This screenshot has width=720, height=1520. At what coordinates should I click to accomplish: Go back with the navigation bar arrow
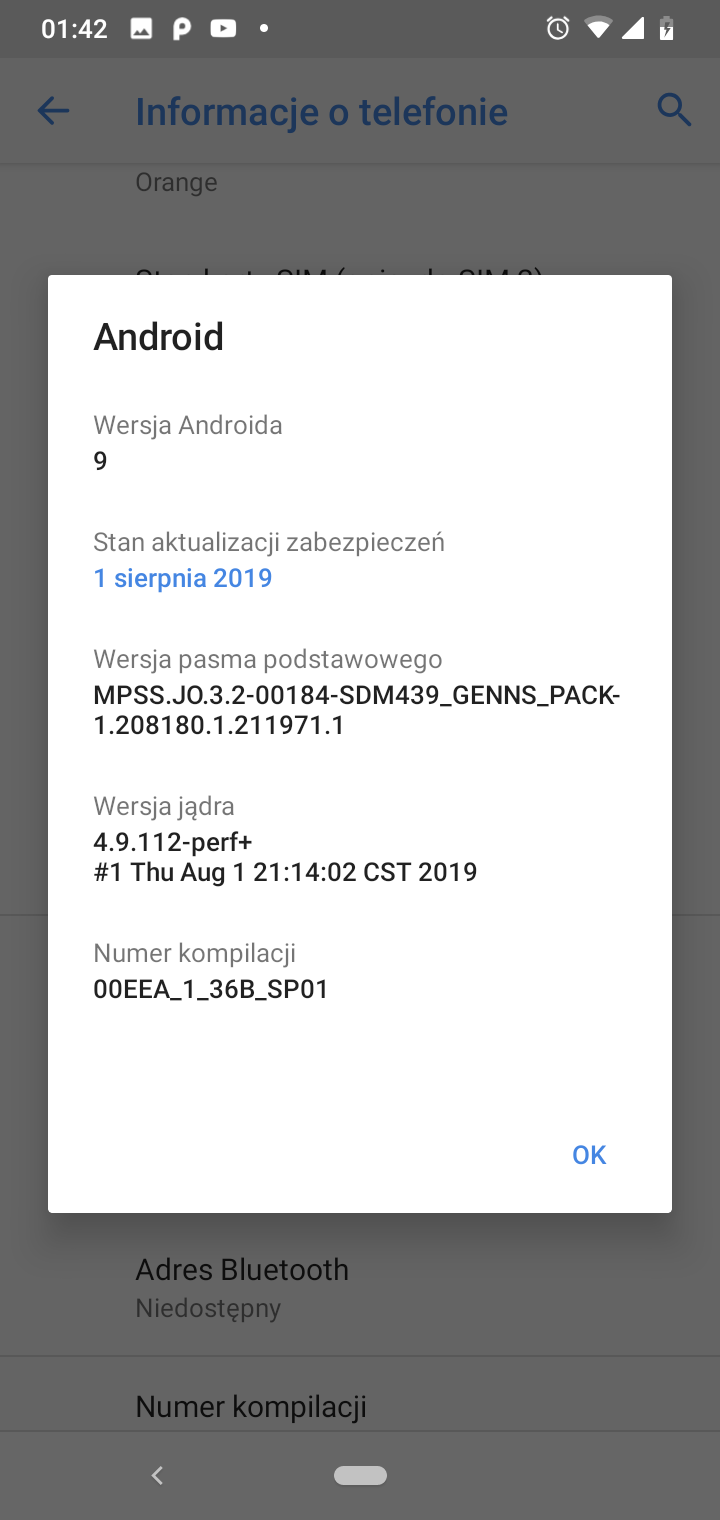pyautogui.click(x=157, y=1475)
